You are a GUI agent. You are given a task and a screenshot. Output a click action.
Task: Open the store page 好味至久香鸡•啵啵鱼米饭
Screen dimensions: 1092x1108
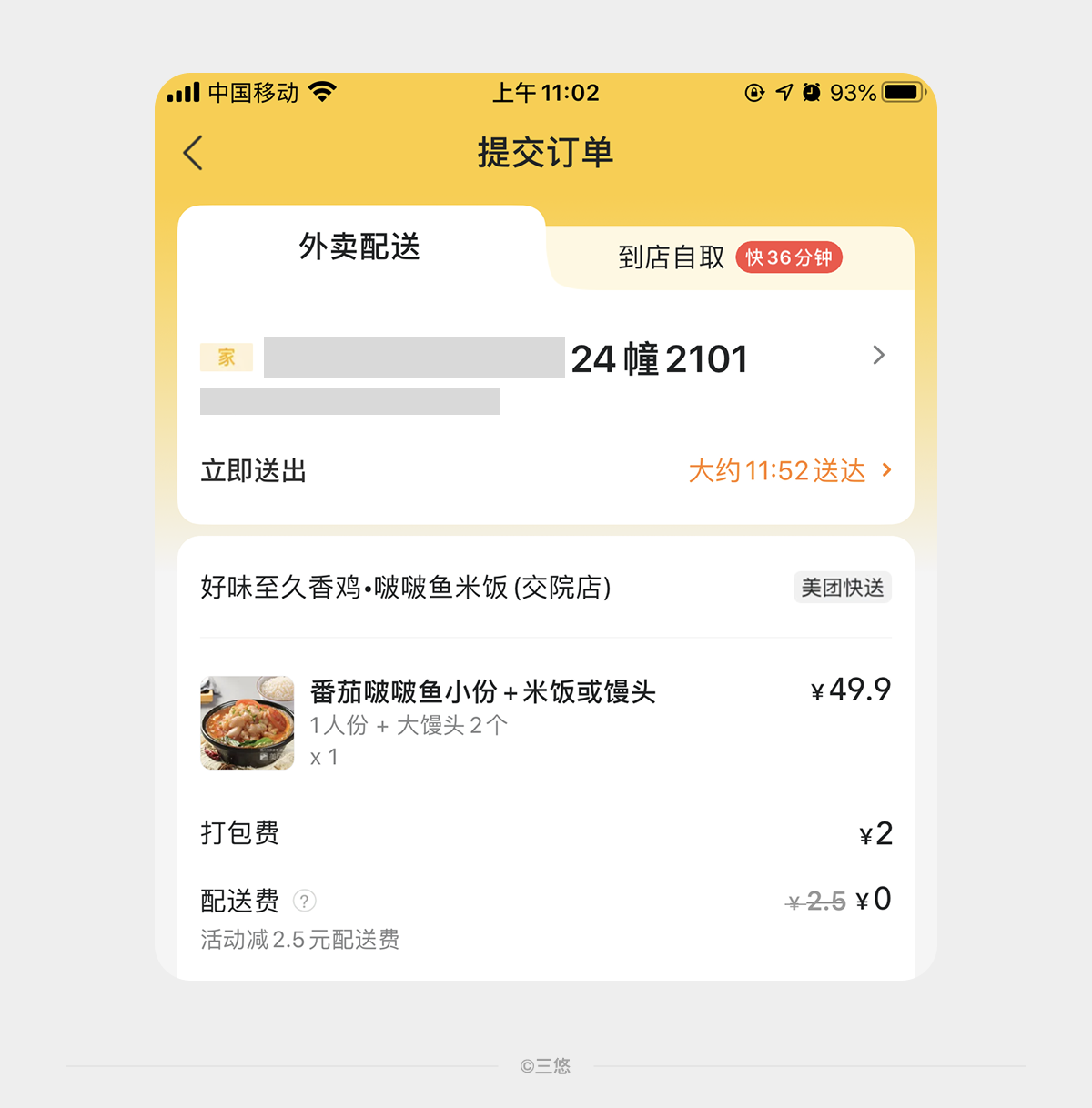[404, 589]
